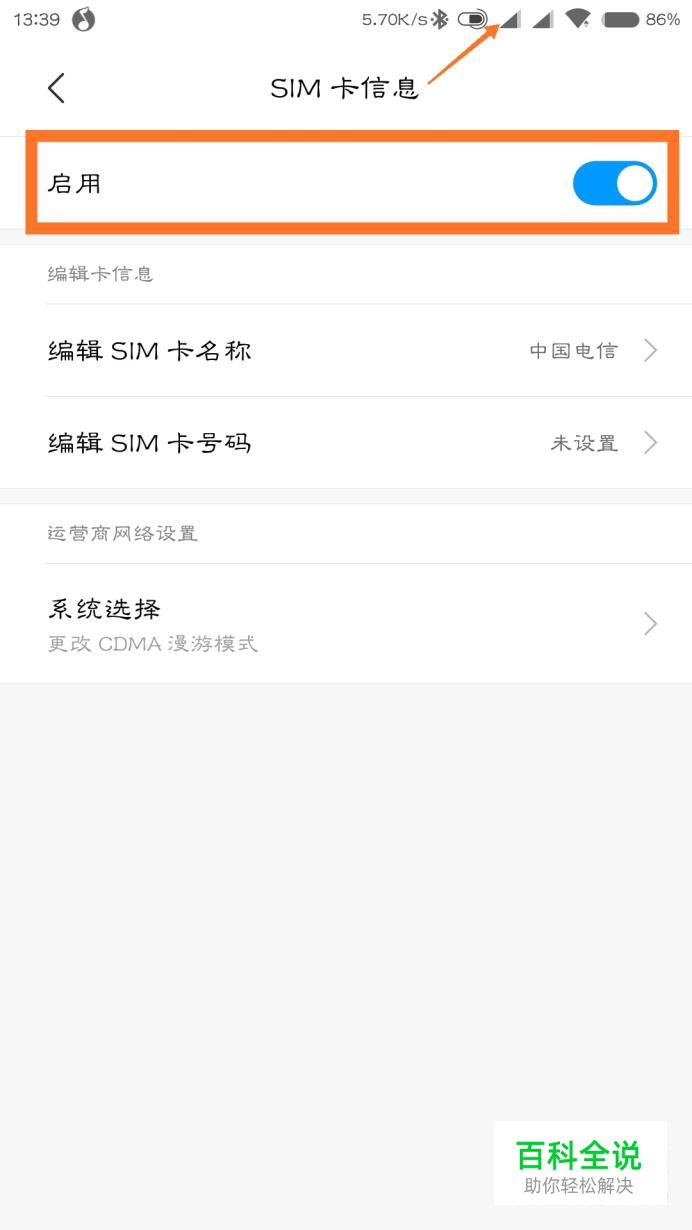
Task: Go back from SIM 卡信息 page
Action: (56, 88)
